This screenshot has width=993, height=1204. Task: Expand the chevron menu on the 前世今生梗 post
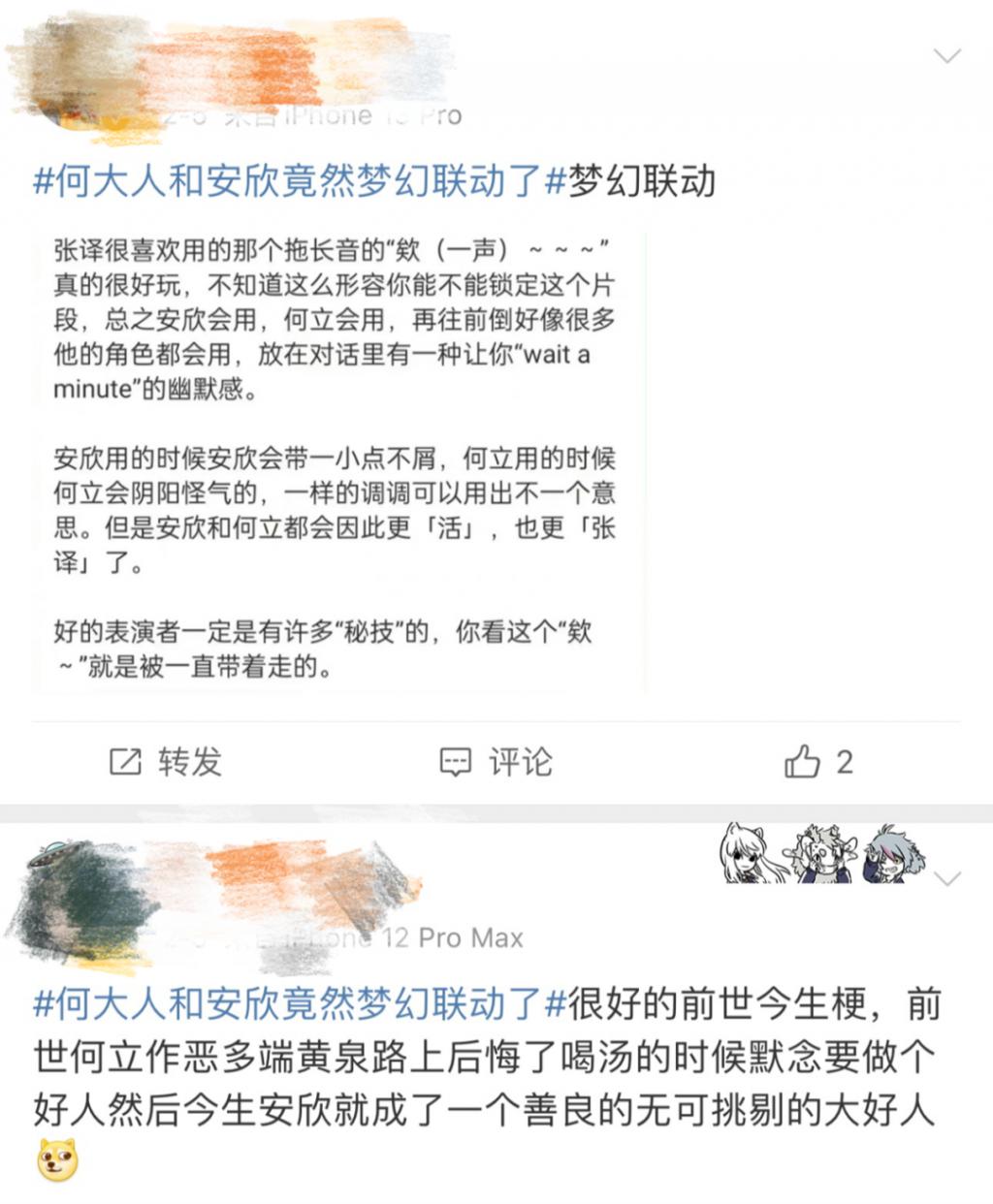click(x=946, y=879)
